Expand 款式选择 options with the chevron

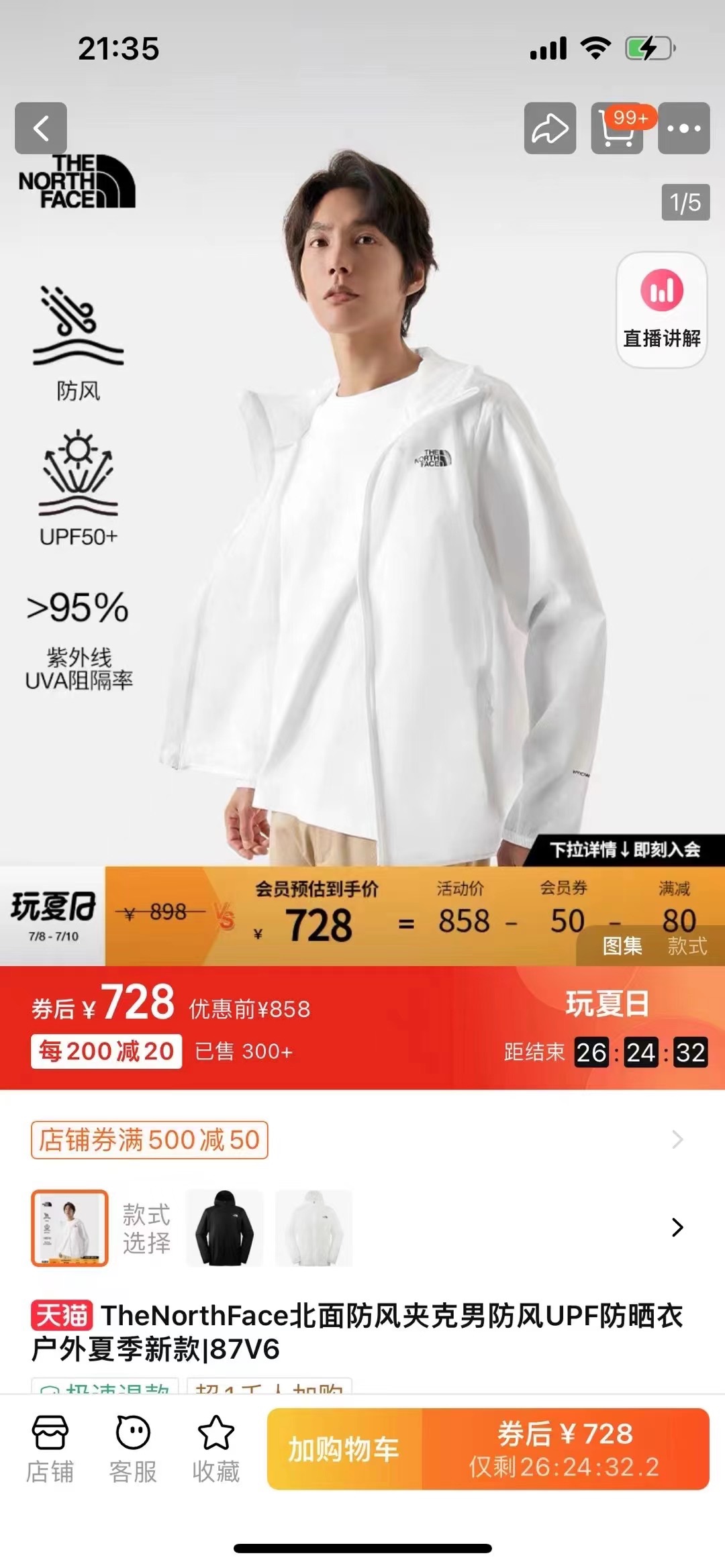click(x=677, y=1228)
